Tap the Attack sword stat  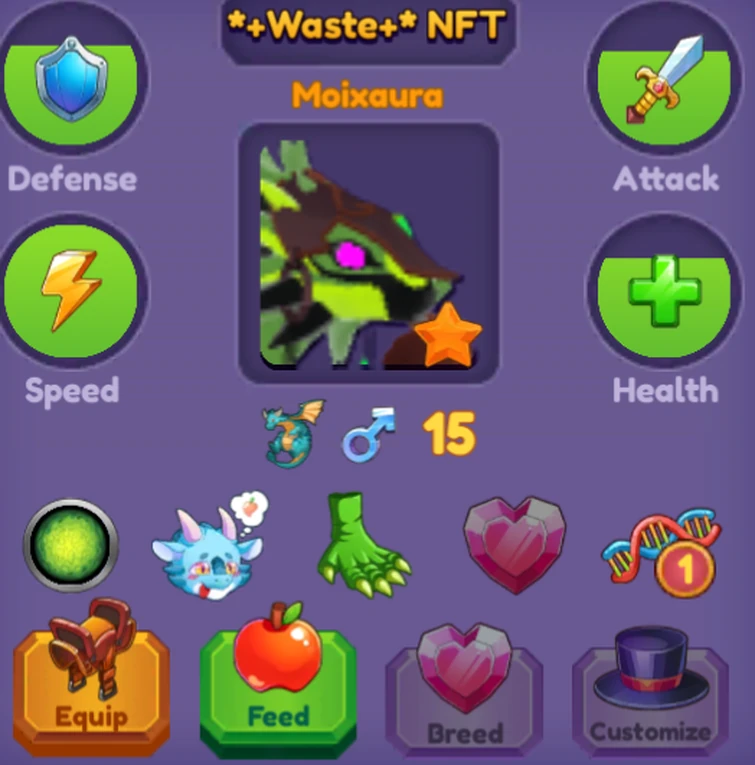[665, 78]
